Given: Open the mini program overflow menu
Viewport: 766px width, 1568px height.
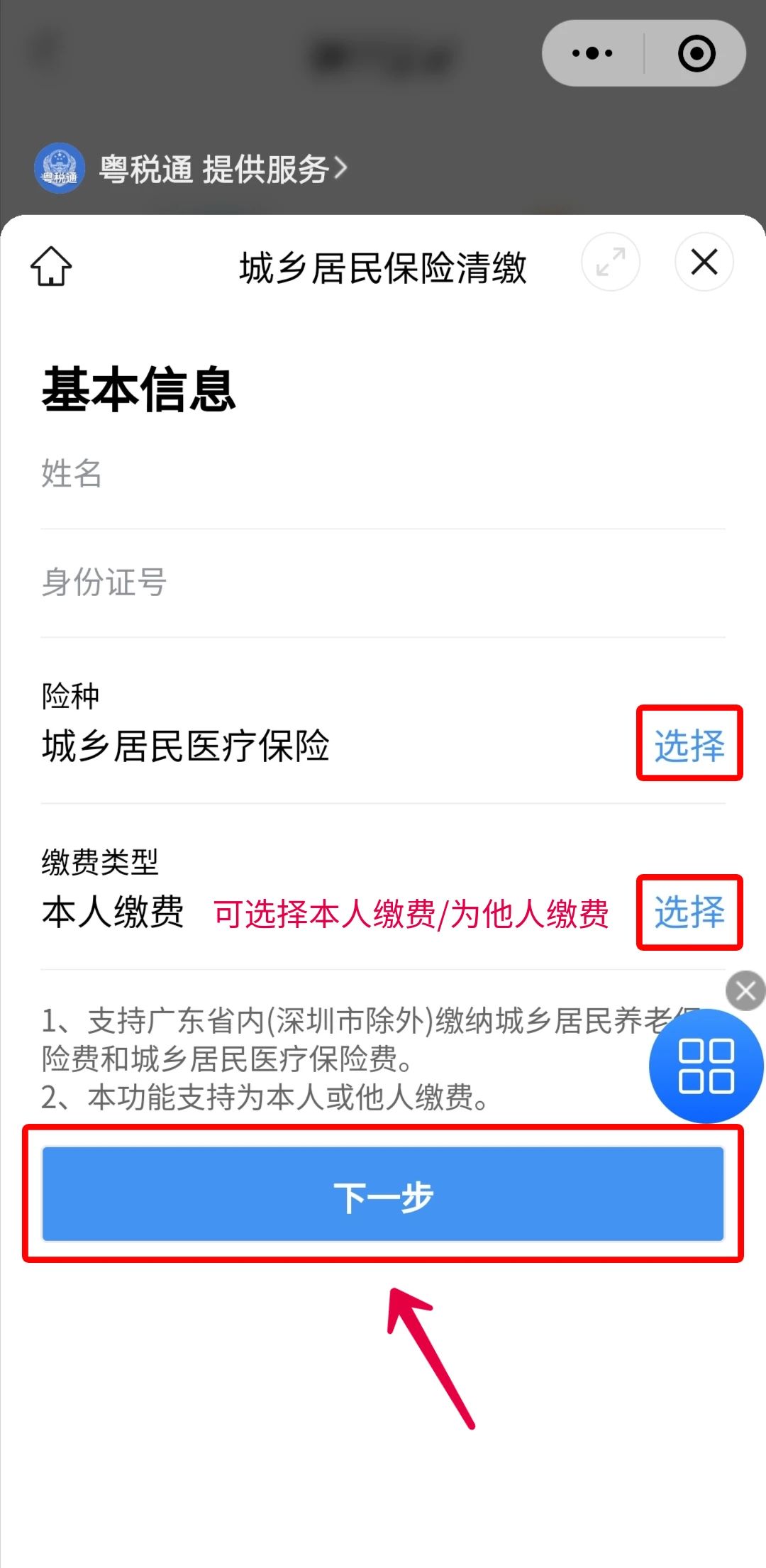Looking at the screenshot, I should coord(592,53).
